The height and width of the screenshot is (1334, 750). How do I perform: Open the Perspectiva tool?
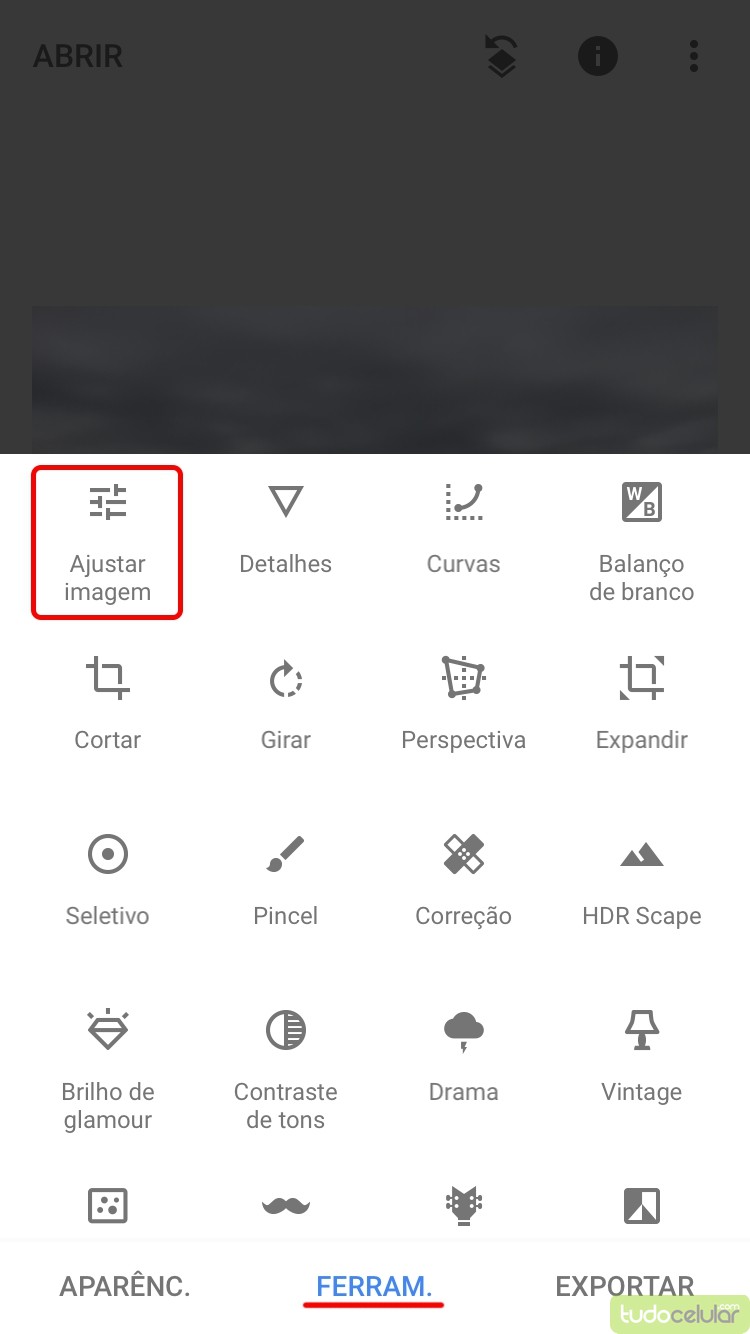(x=463, y=705)
